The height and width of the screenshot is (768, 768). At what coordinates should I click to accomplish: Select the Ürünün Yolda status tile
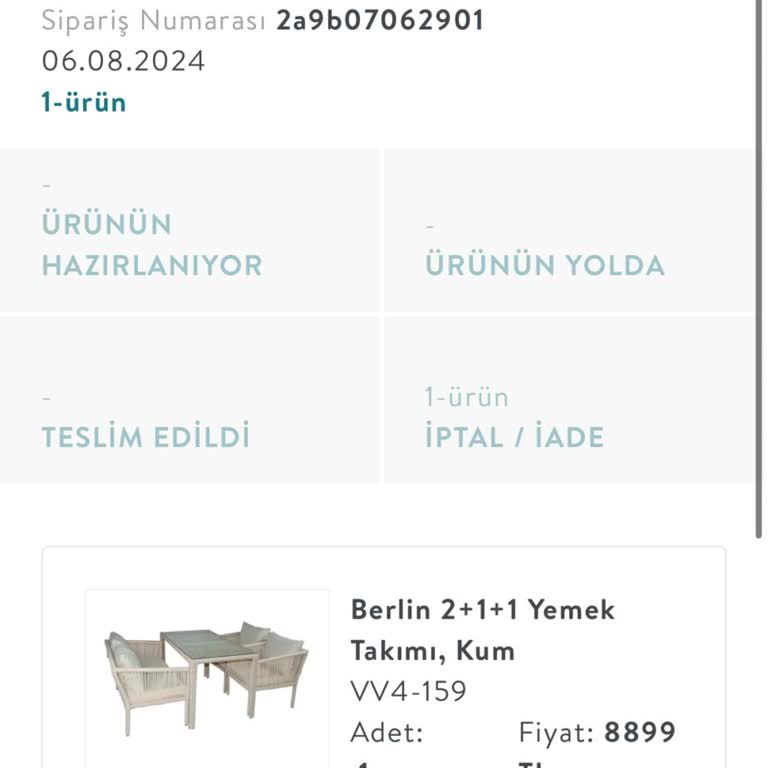point(568,231)
